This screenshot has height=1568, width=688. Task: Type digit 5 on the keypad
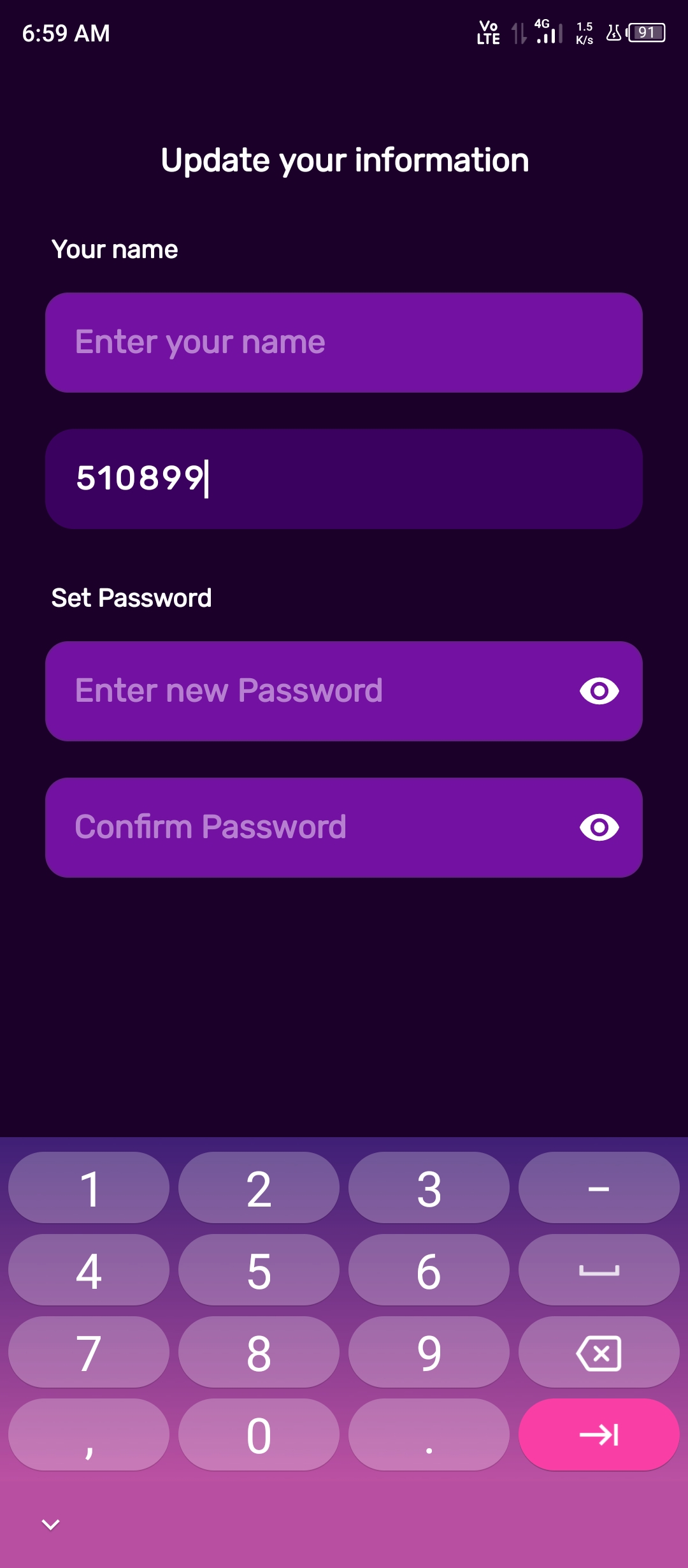[259, 1270]
